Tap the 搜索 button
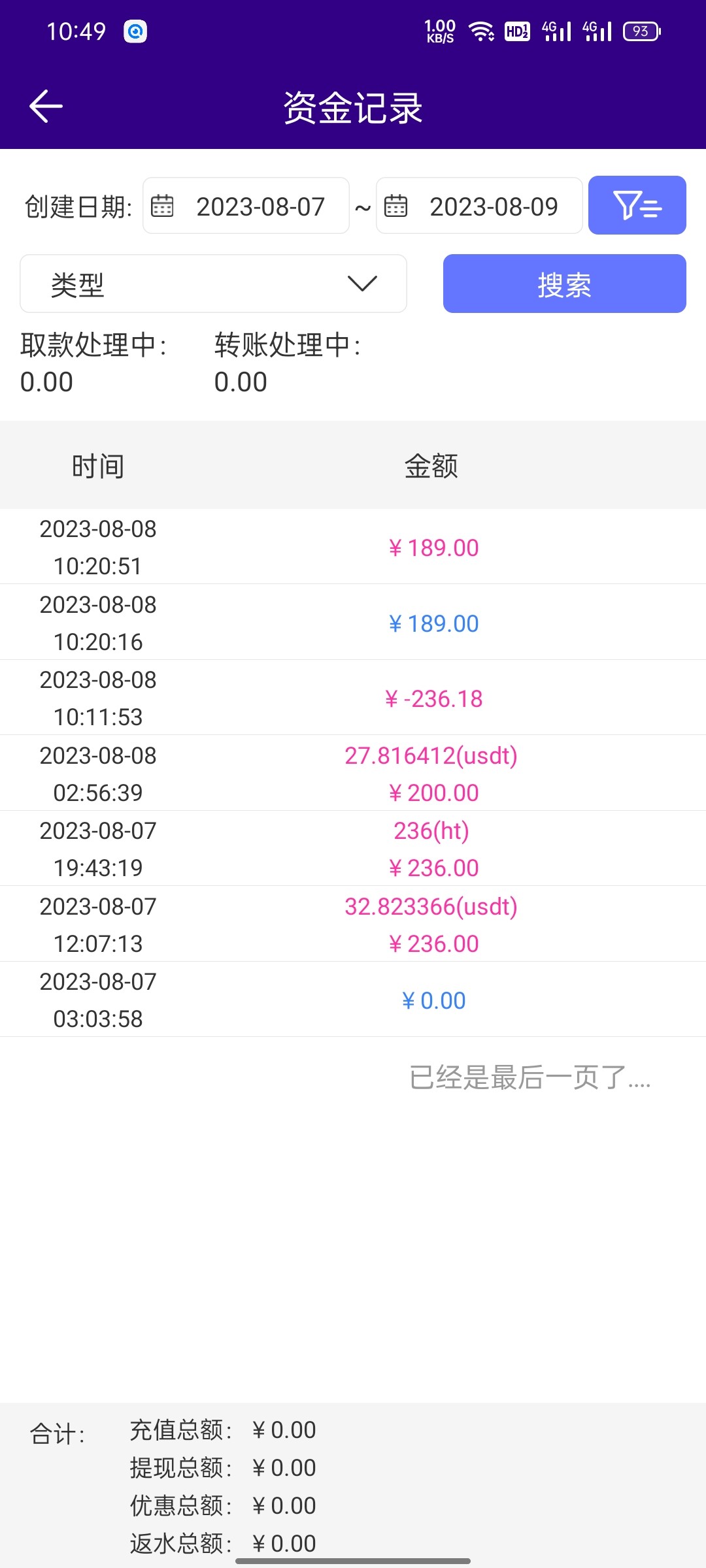Viewport: 706px width, 1568px height. 564,284
